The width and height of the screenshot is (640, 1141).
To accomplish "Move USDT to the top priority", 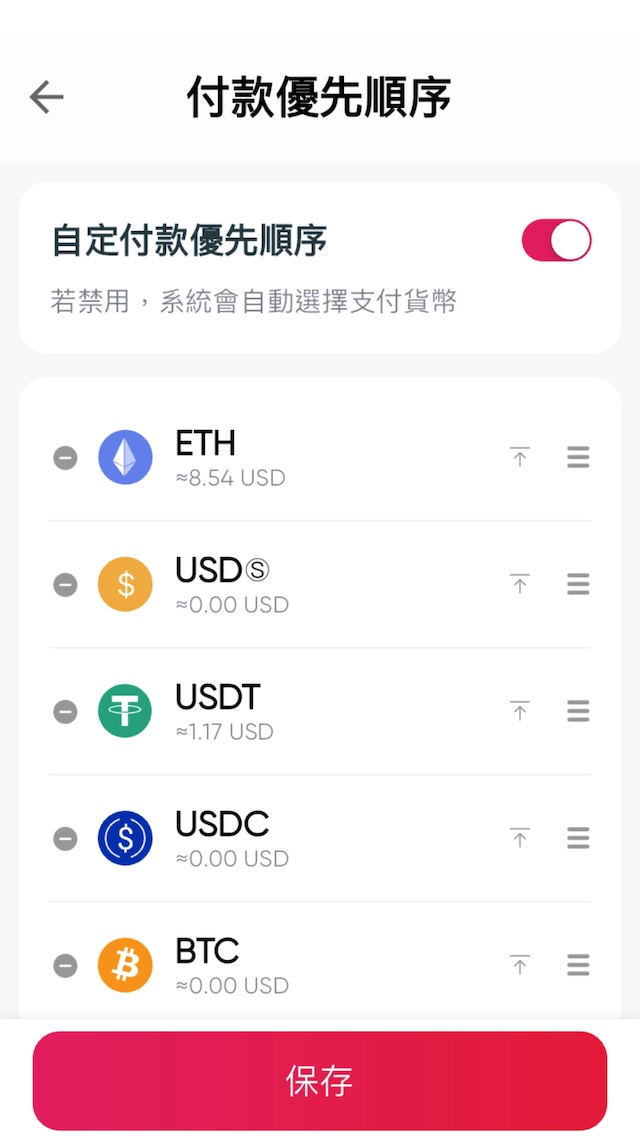I will coord(519,711).
